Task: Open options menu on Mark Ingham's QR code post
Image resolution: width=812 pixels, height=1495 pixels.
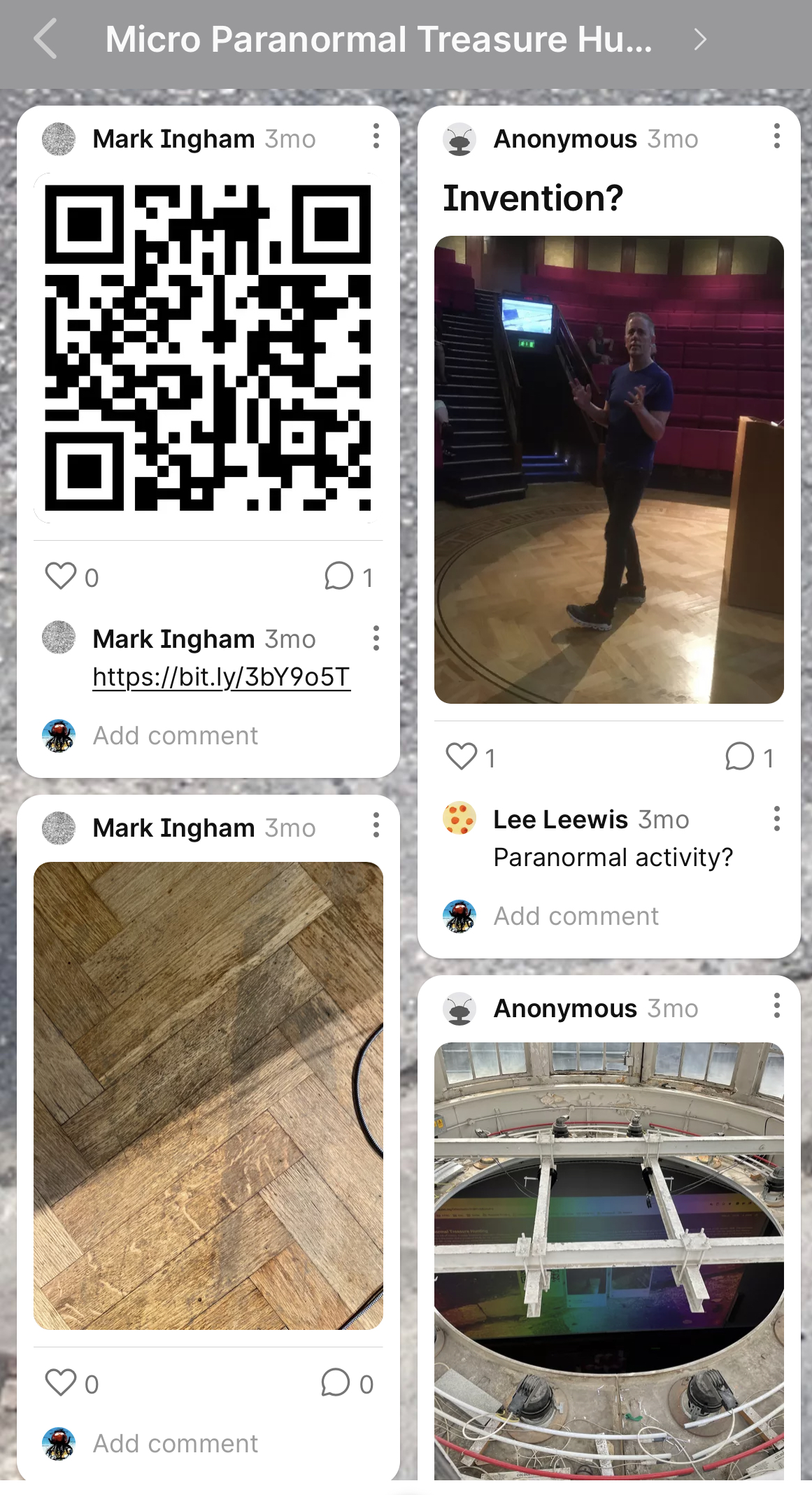Action: (x=376, y=136)
